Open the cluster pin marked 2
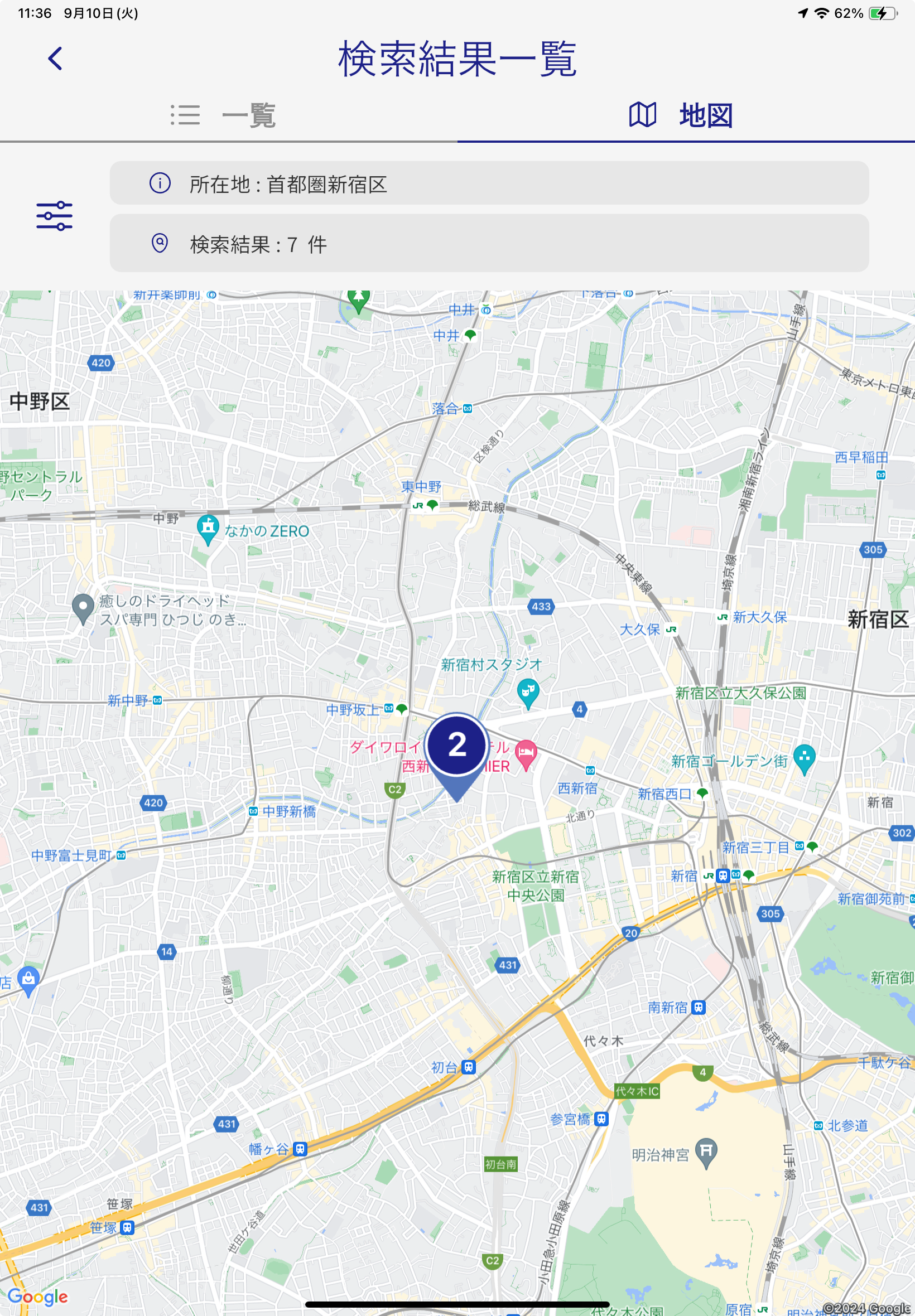Viewport: 915px width, 1316px height. pyautogui.click(x=456, y=746)
